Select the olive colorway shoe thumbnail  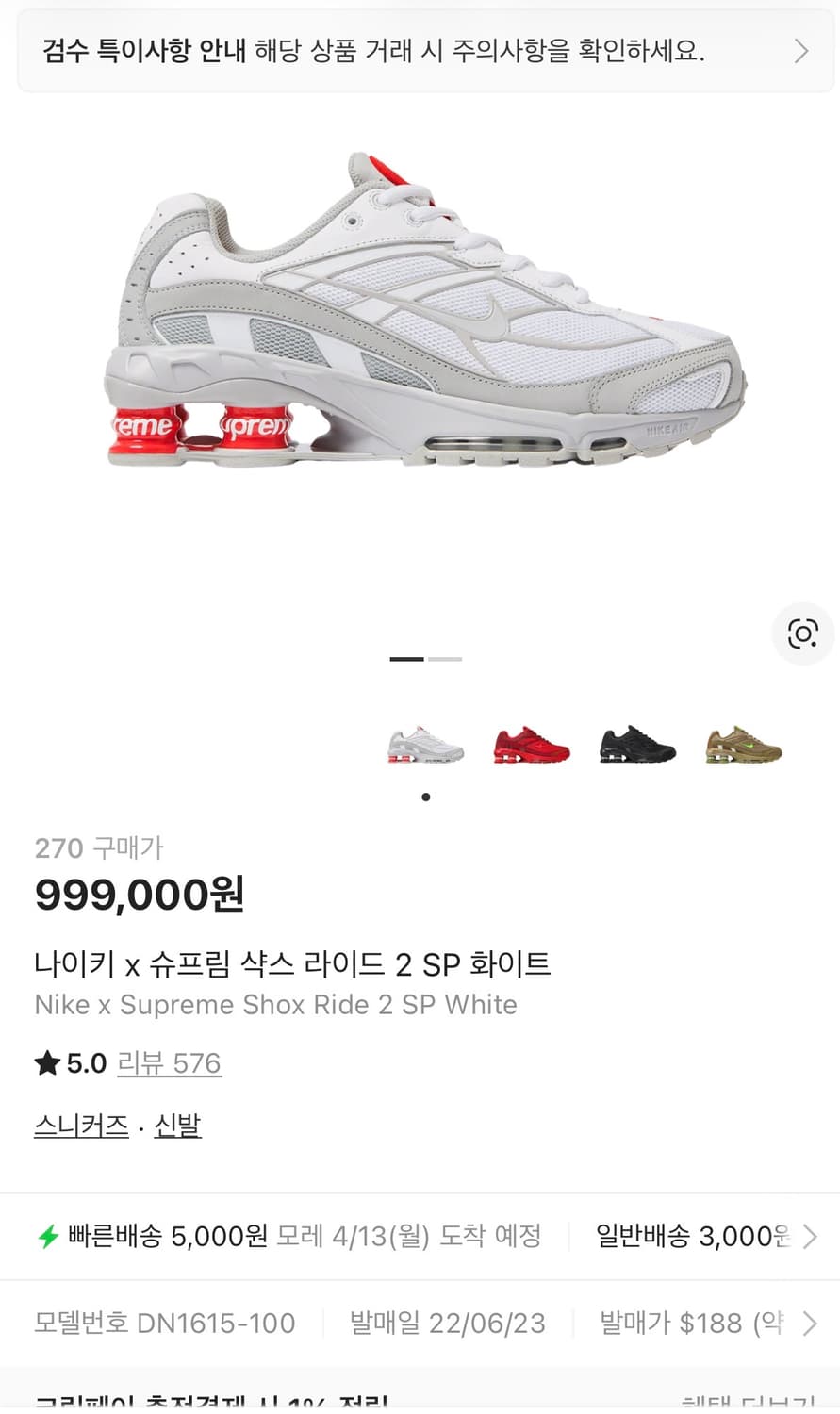coord(743,745)
